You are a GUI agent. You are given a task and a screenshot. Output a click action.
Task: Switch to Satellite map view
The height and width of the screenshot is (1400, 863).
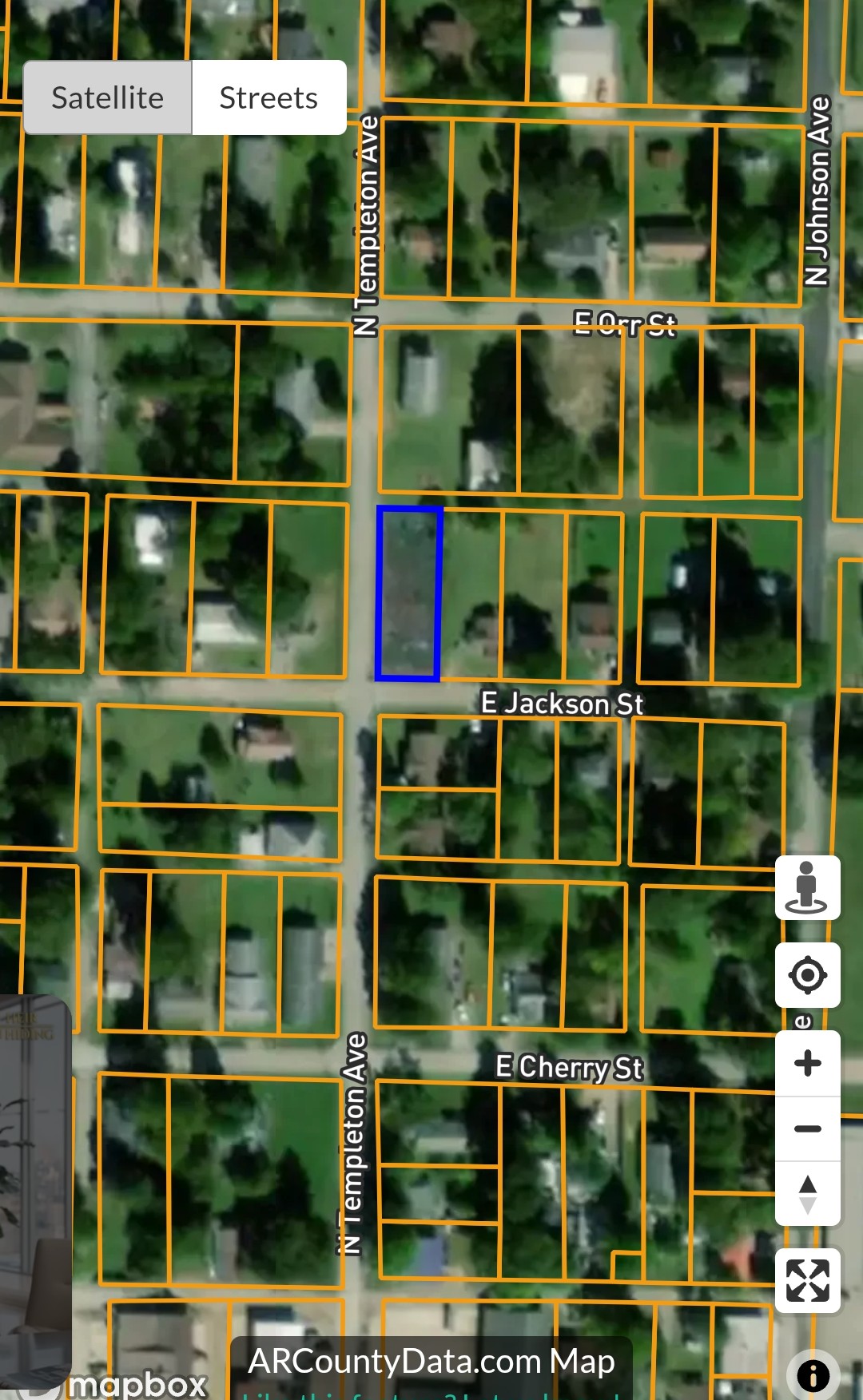click(108, 97)
